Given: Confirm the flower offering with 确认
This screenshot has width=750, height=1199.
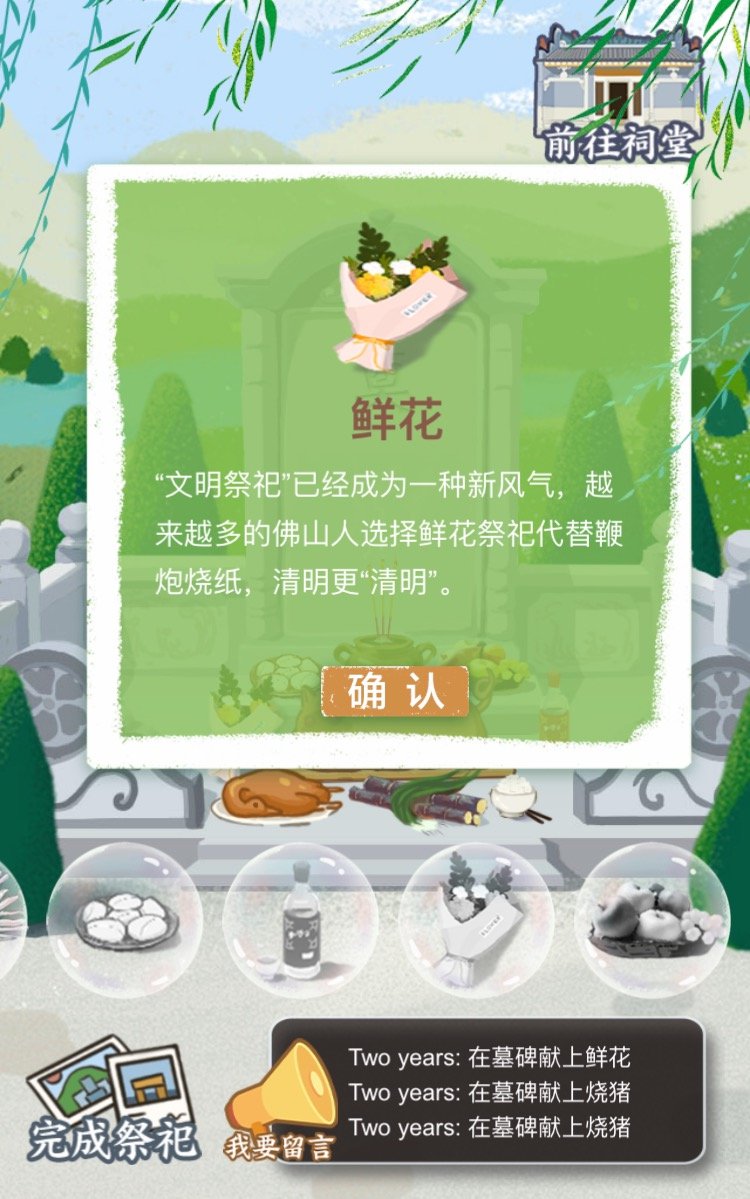Looking at the screenshot, I should (395, 692).
